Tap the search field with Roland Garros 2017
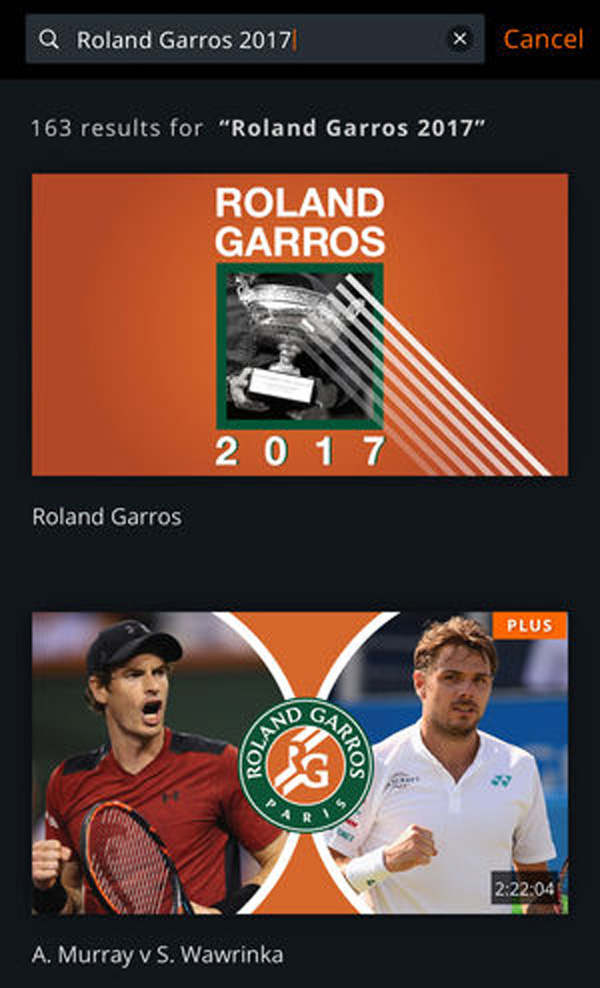The image size is (600, 988). click(255, 39)
